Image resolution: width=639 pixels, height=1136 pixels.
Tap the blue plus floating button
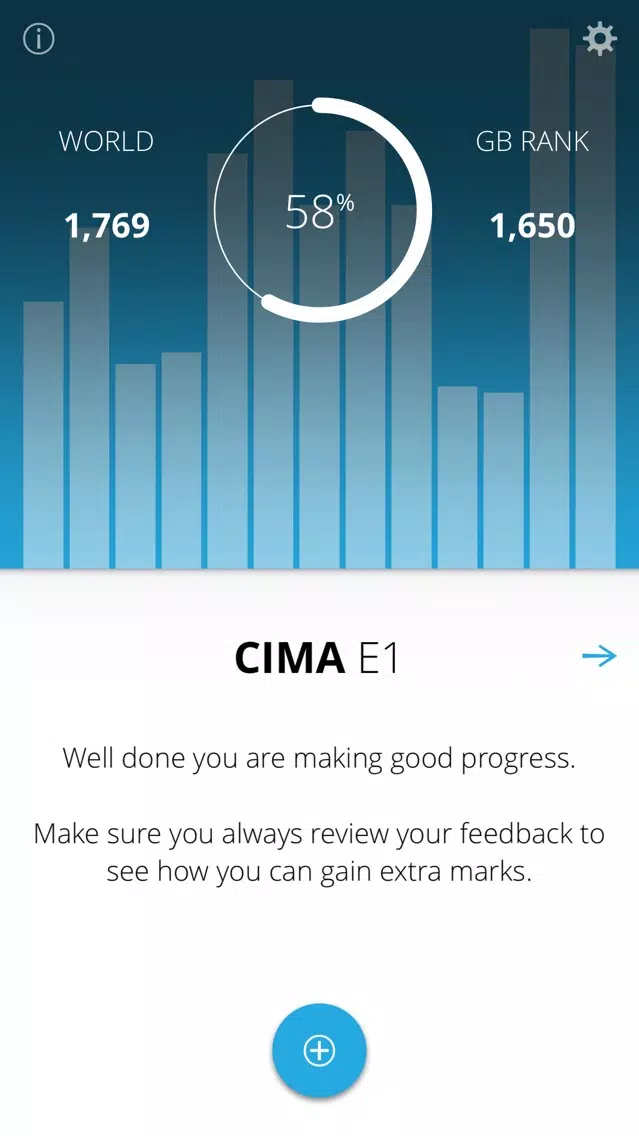tap(319, 1050)
